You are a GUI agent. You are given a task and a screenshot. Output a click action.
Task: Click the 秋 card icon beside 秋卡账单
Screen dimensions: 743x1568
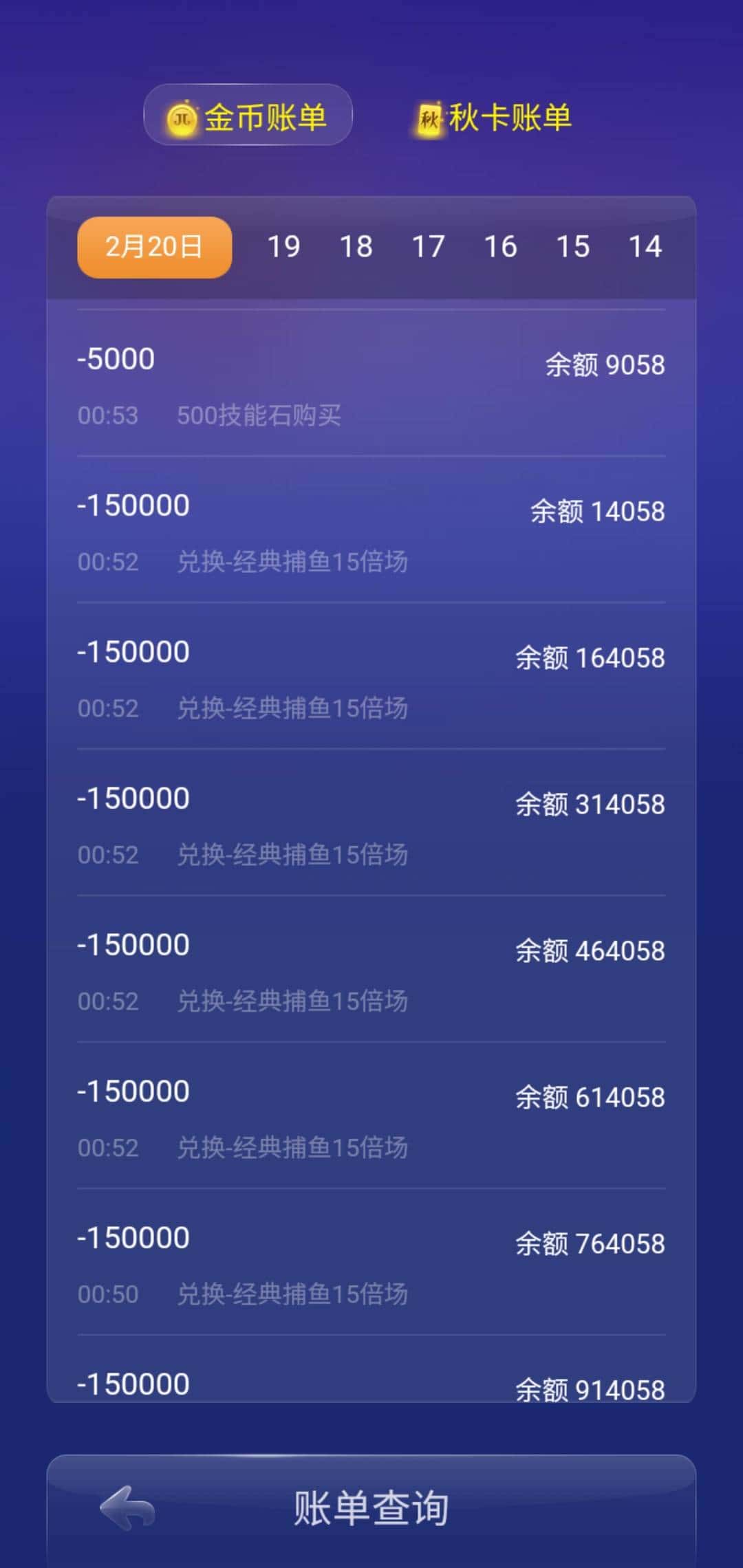tap(428, 117)
